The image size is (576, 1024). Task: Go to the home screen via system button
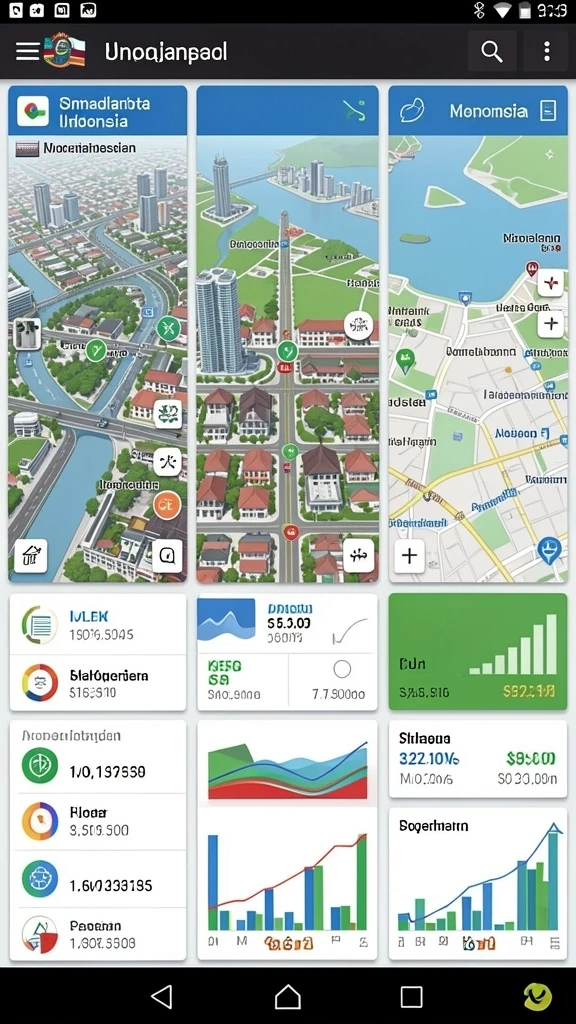coord(287,997)
